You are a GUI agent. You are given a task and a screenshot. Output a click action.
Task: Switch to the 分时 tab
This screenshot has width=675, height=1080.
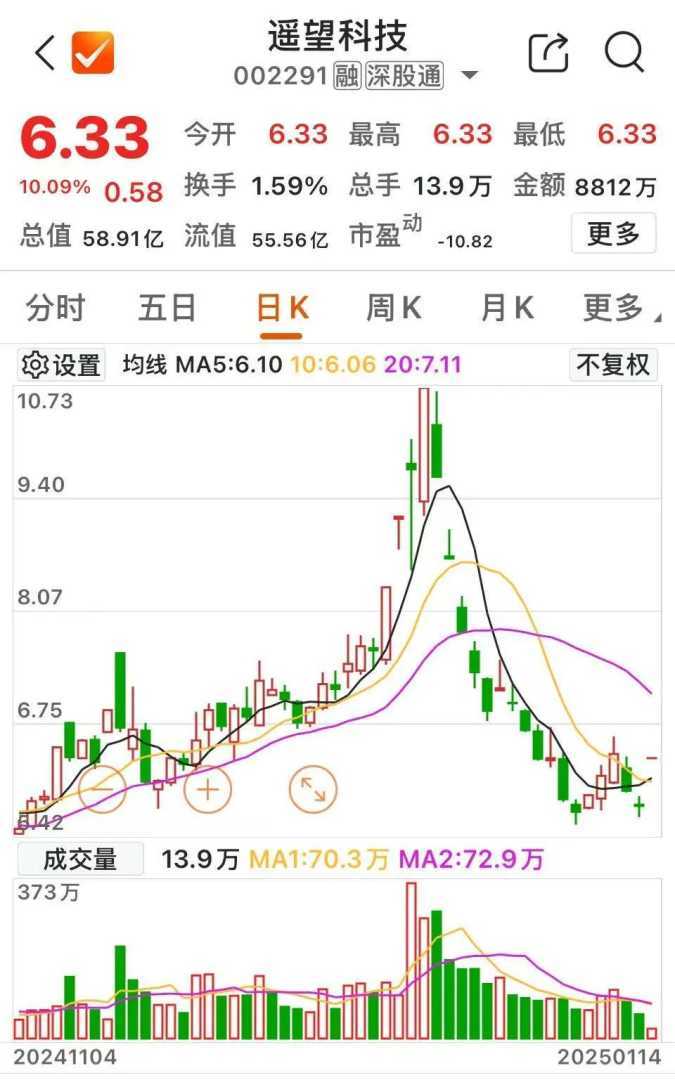[x=56, y=308]
